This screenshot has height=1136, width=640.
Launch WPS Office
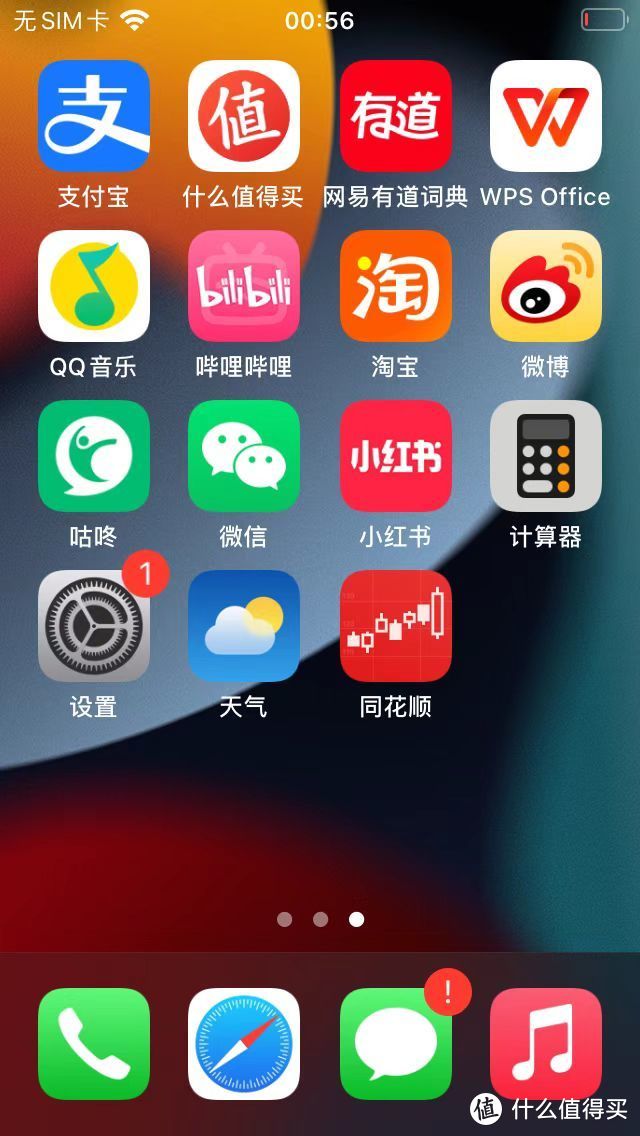pyautogui.click(x=546, y=116)
